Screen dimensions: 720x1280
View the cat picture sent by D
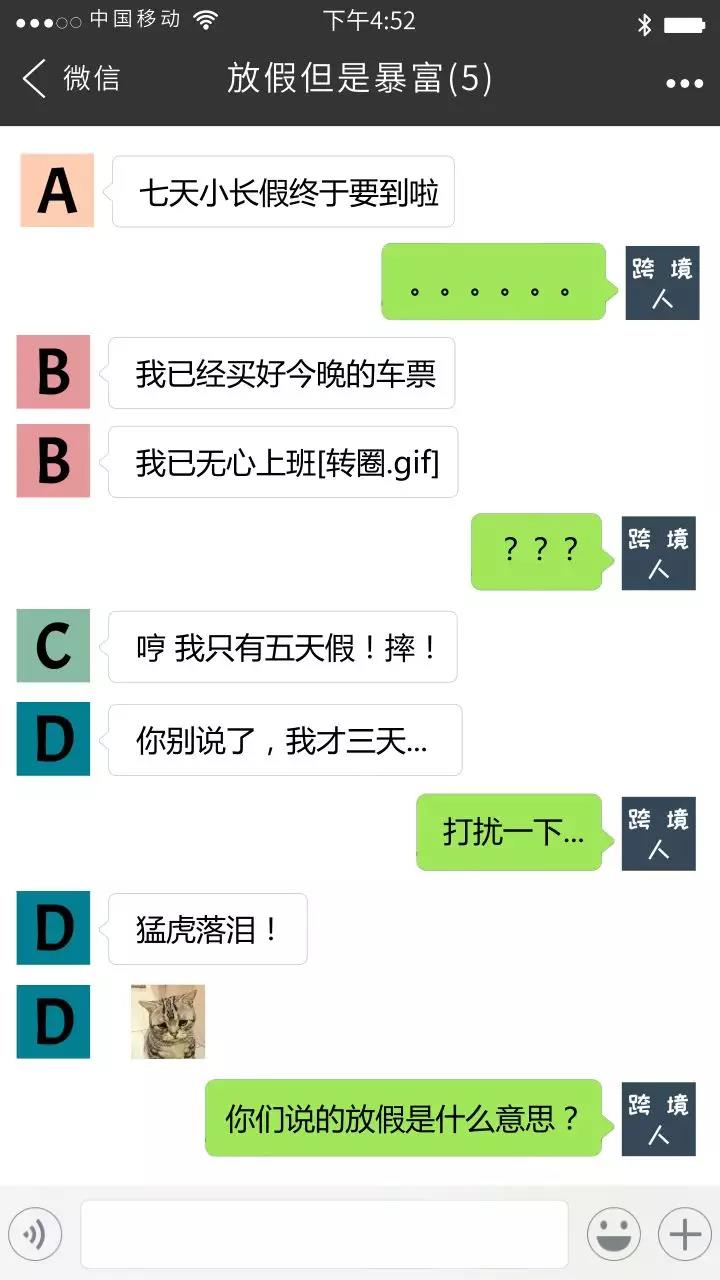pos(168,1021)
